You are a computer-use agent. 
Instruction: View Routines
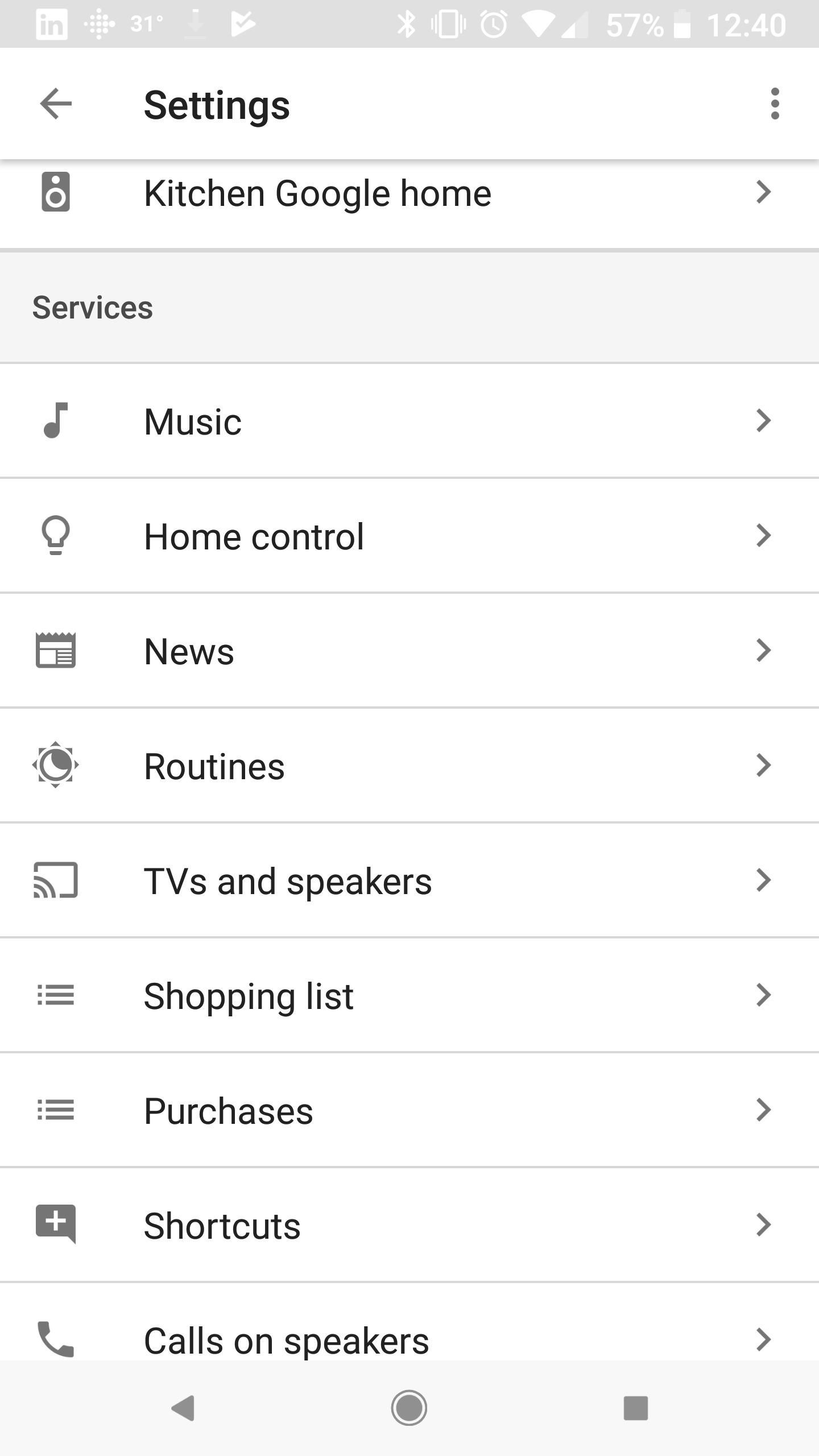coord(409,766)
